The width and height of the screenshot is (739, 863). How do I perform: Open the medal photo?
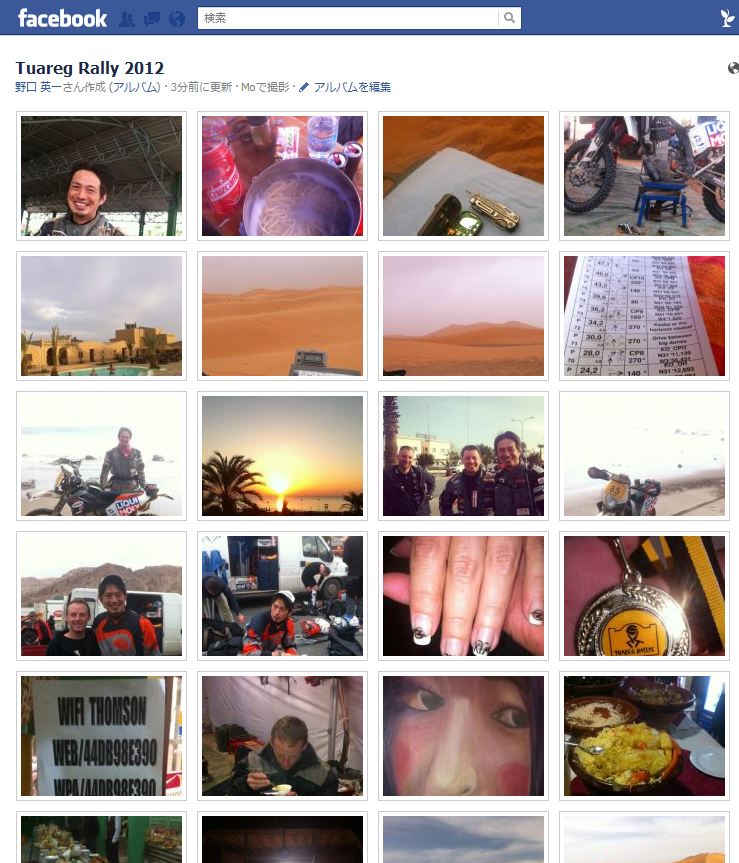pos(644,595)
